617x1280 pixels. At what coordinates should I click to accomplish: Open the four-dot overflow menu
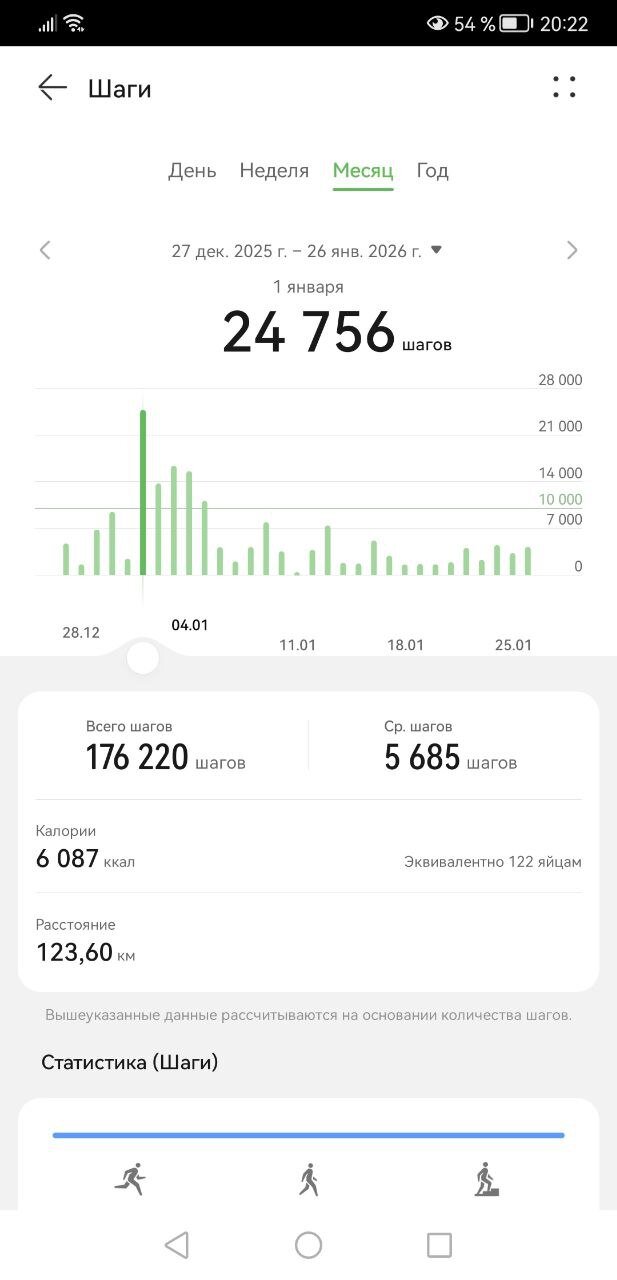point(564,88)
